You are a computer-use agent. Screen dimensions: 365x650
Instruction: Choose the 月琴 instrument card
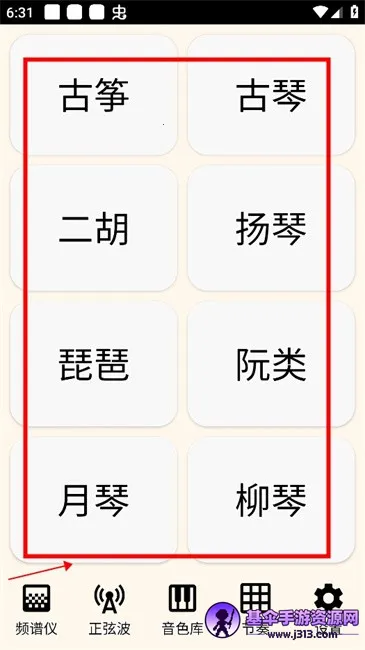[94, 500]
